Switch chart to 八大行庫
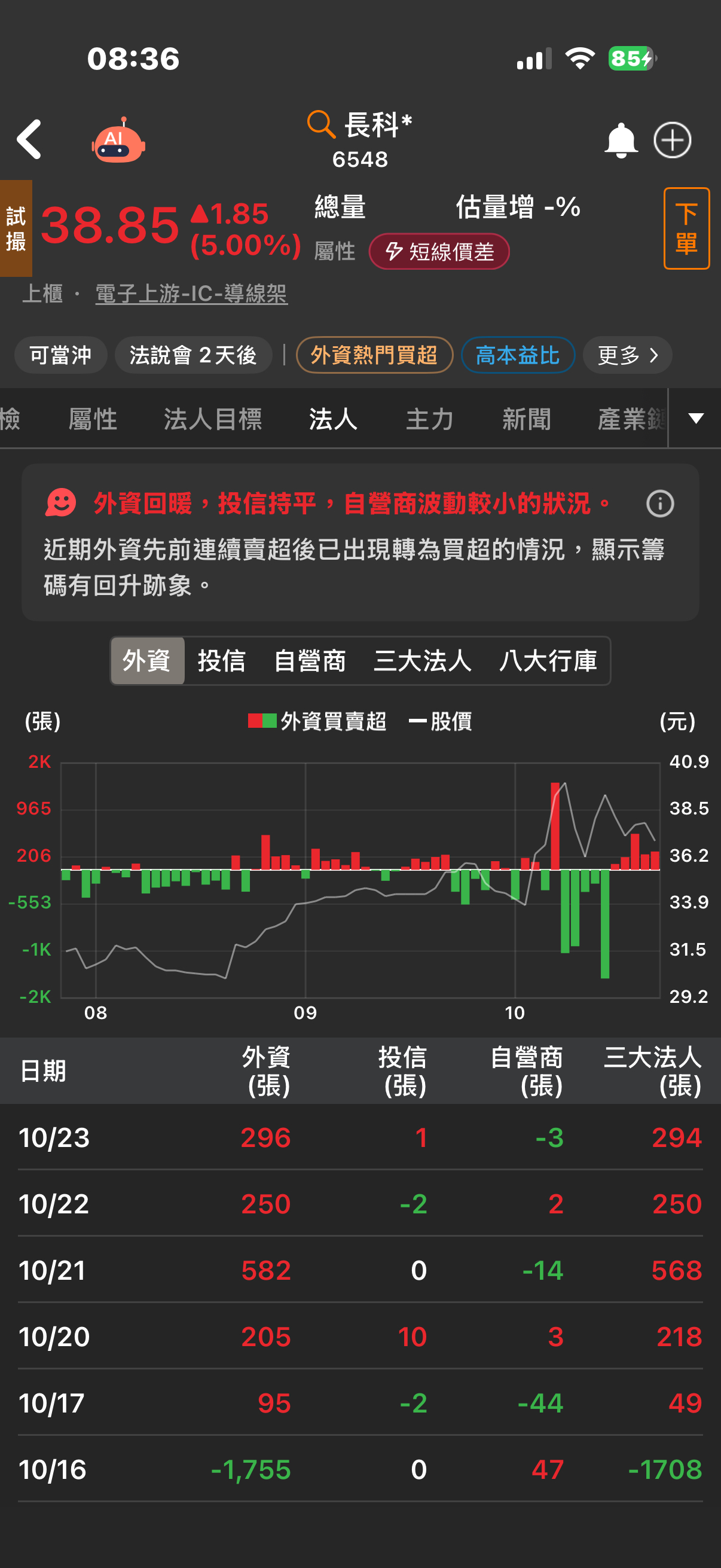721x1568 pixels. click(x=548, y=661)
